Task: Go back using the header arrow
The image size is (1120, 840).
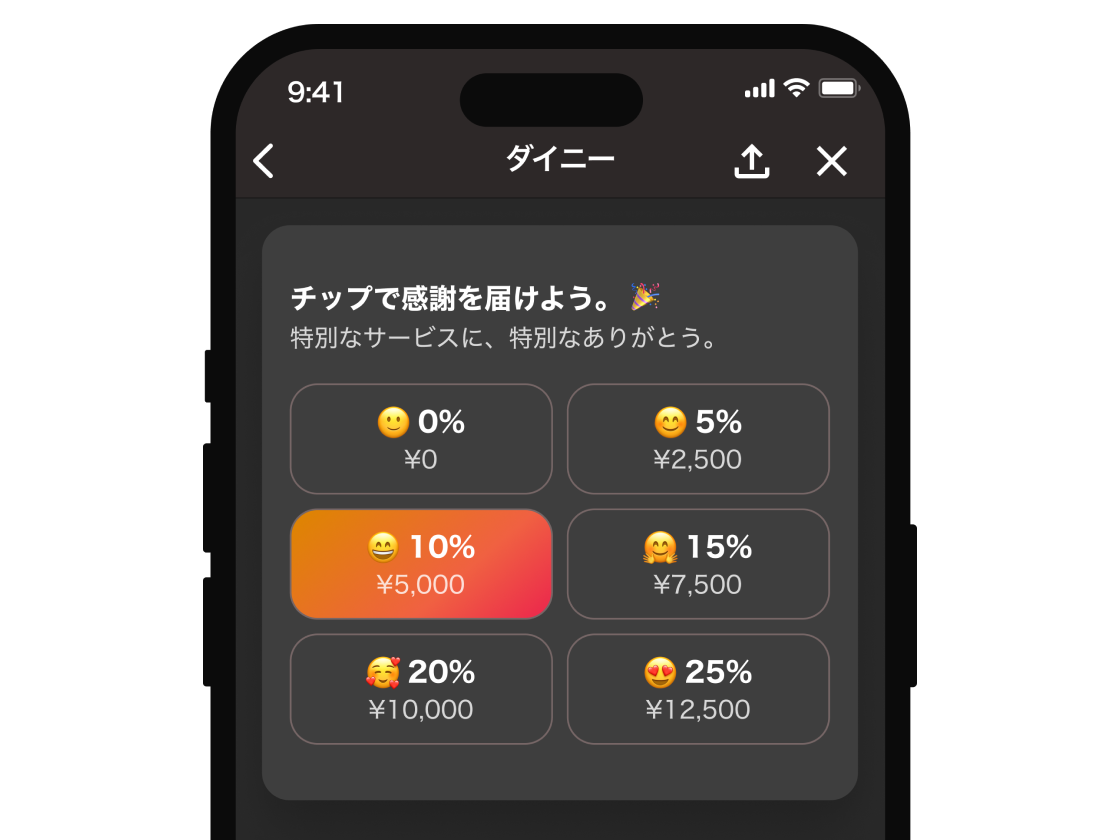Action: tap(263, 161)
